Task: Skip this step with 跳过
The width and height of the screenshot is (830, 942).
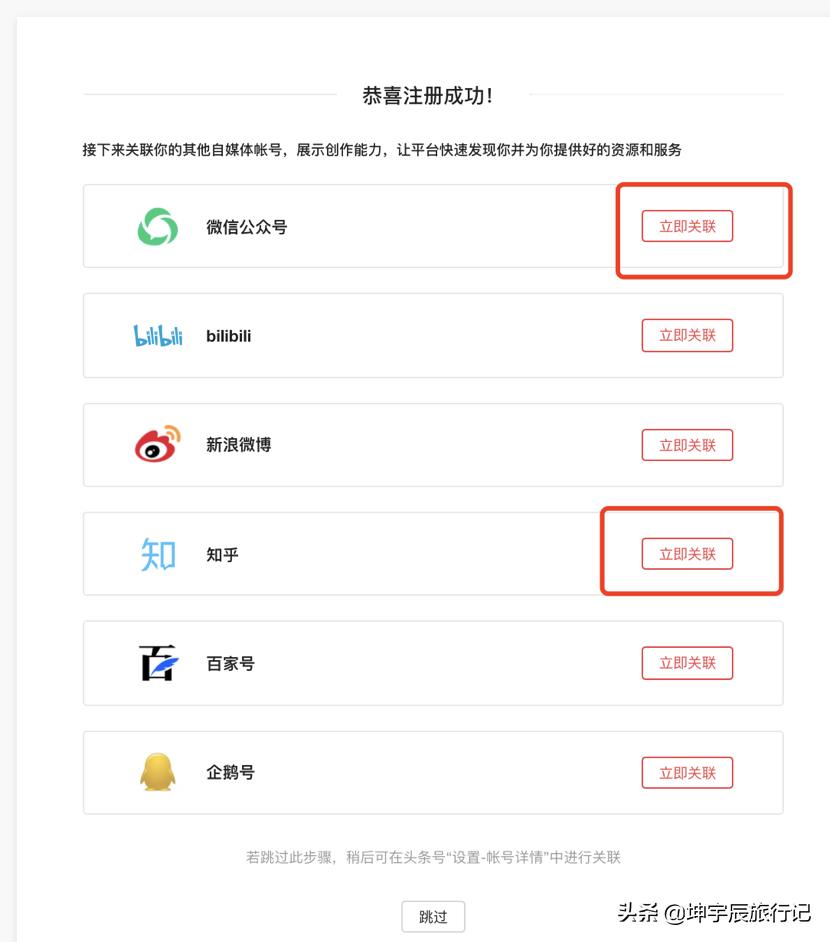Action: pyautogui.click(x=433, y=916)
